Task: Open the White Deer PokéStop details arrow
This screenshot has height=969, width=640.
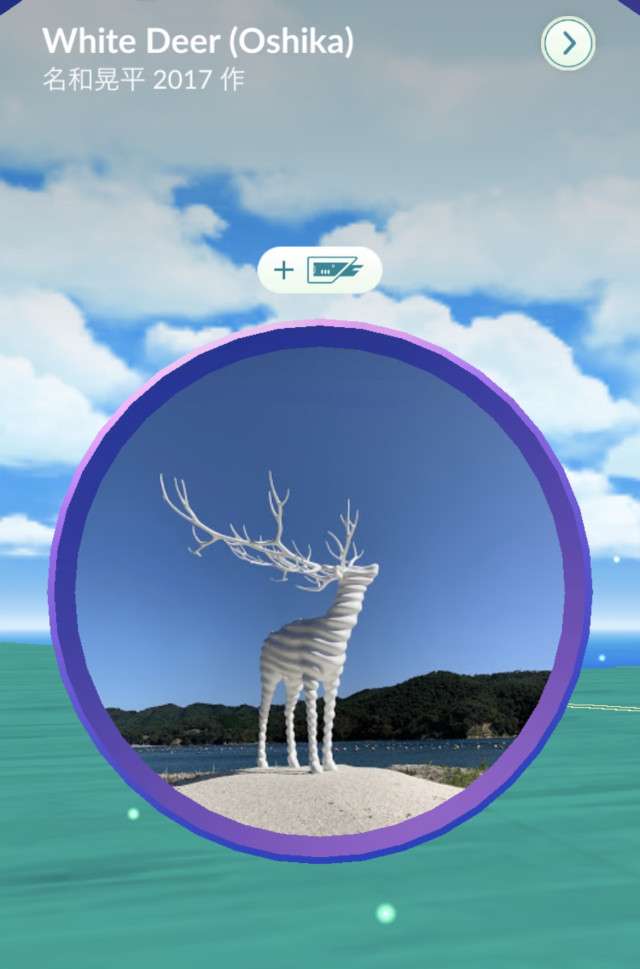Action: click(x=568, y=43)
